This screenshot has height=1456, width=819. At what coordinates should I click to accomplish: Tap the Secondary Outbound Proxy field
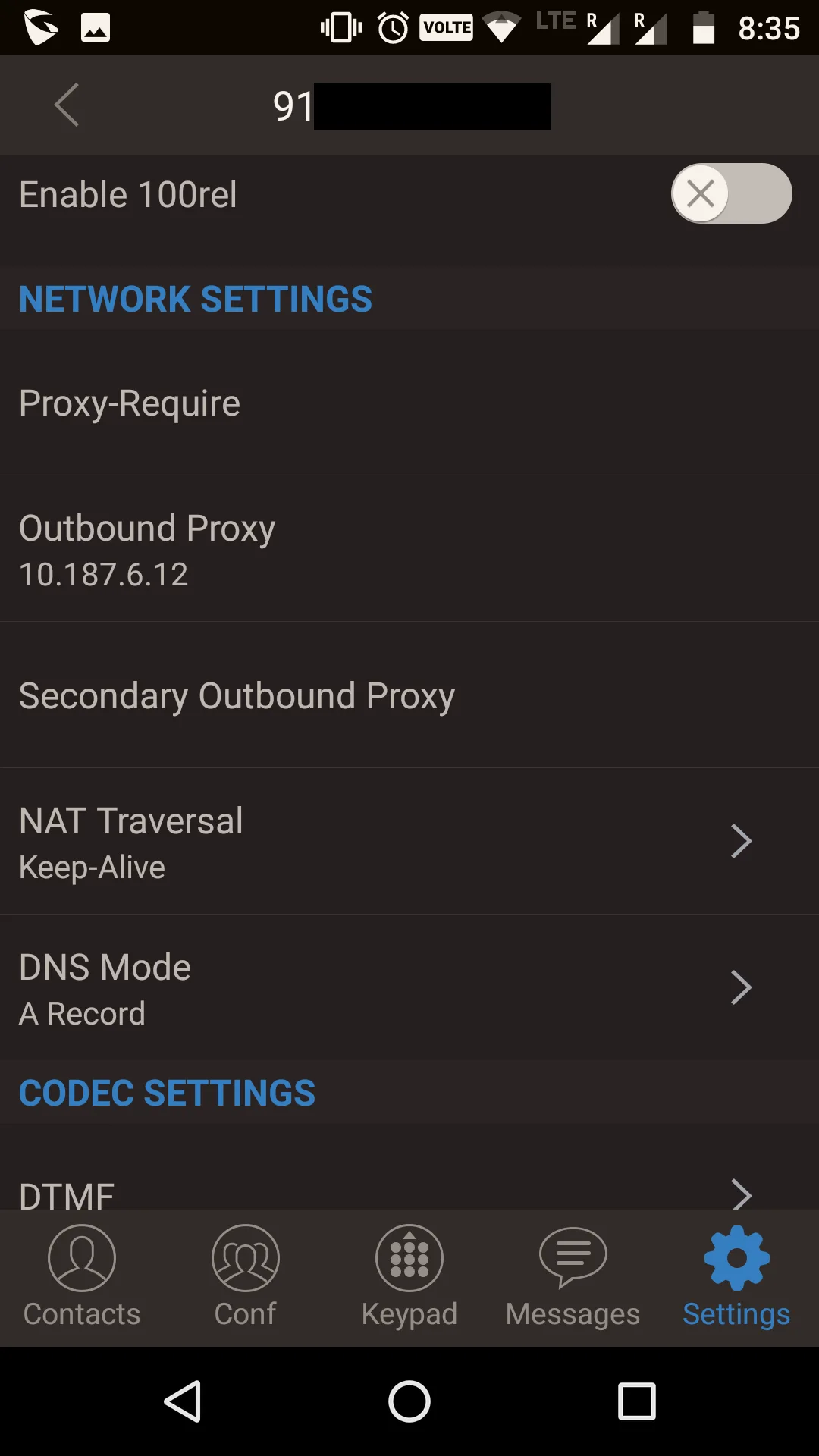coord(409,695)
